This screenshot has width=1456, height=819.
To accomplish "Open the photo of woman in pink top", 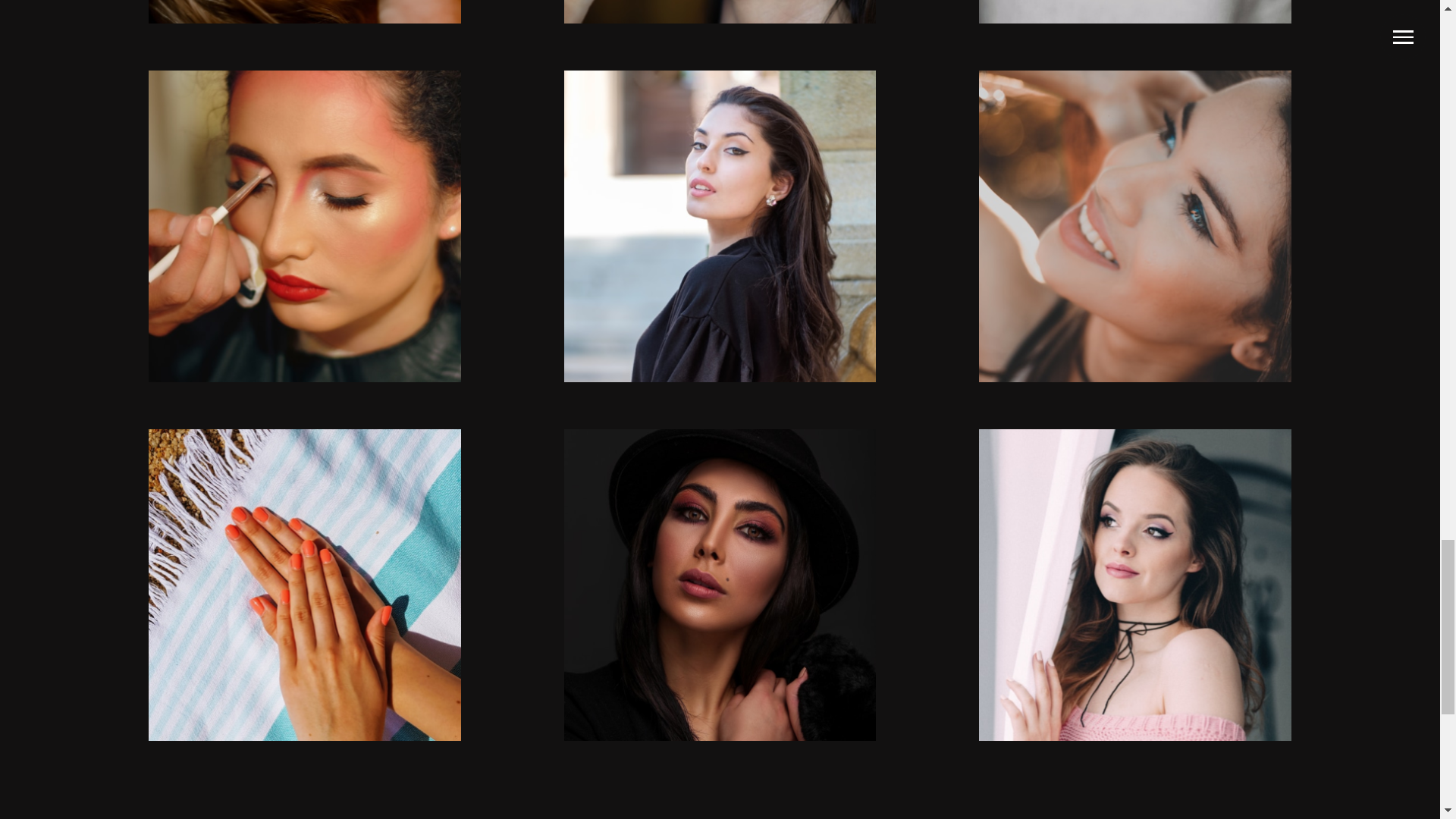I will [x=1134, y=585].
